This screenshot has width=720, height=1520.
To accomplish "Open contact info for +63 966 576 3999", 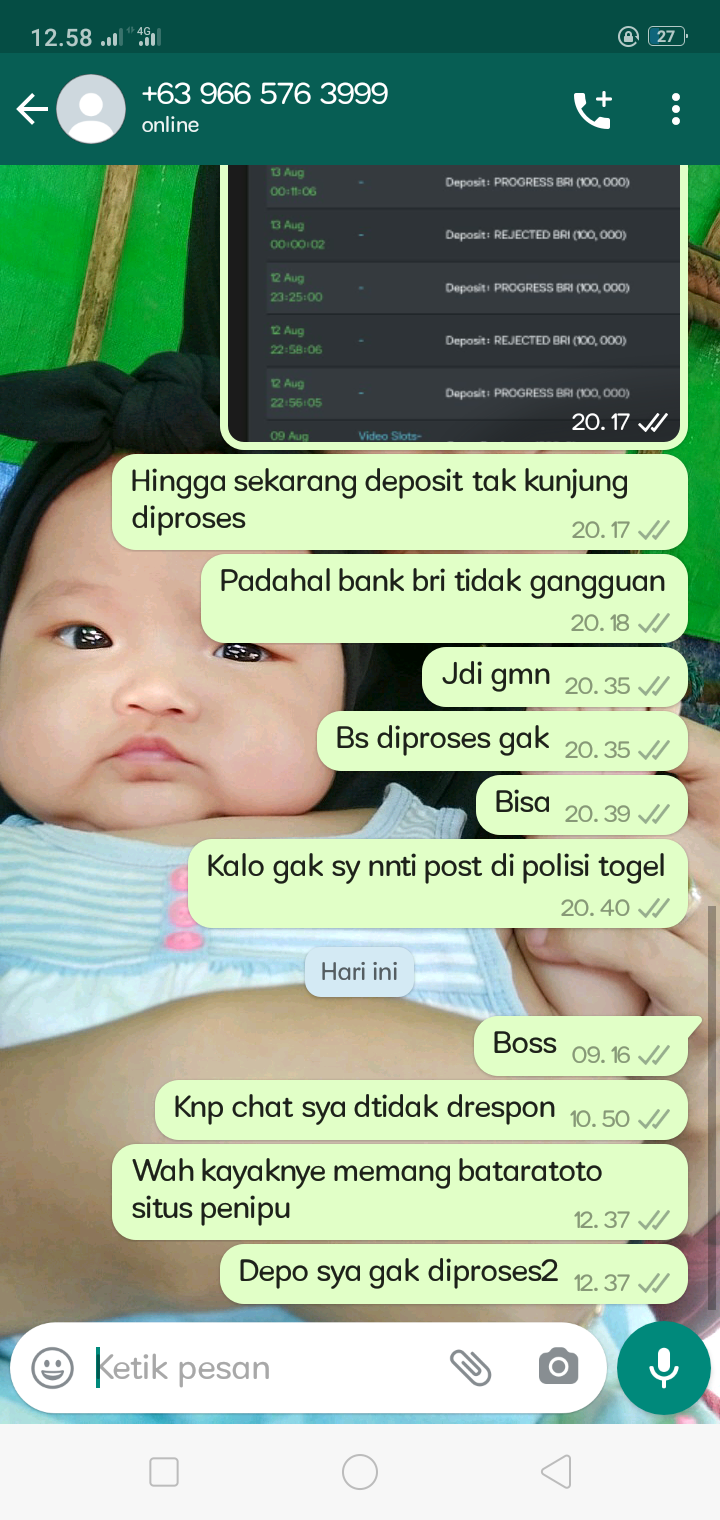I will pyautogui.click(x=265, y=107).
